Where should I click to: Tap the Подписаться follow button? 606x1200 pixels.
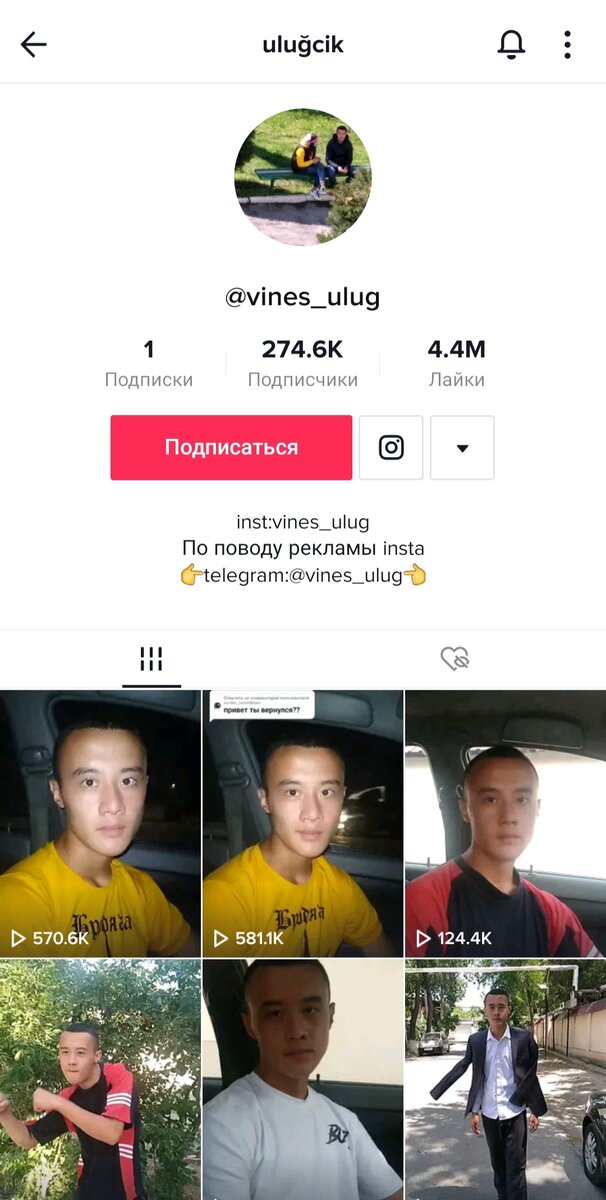click(x=231, y=448)
